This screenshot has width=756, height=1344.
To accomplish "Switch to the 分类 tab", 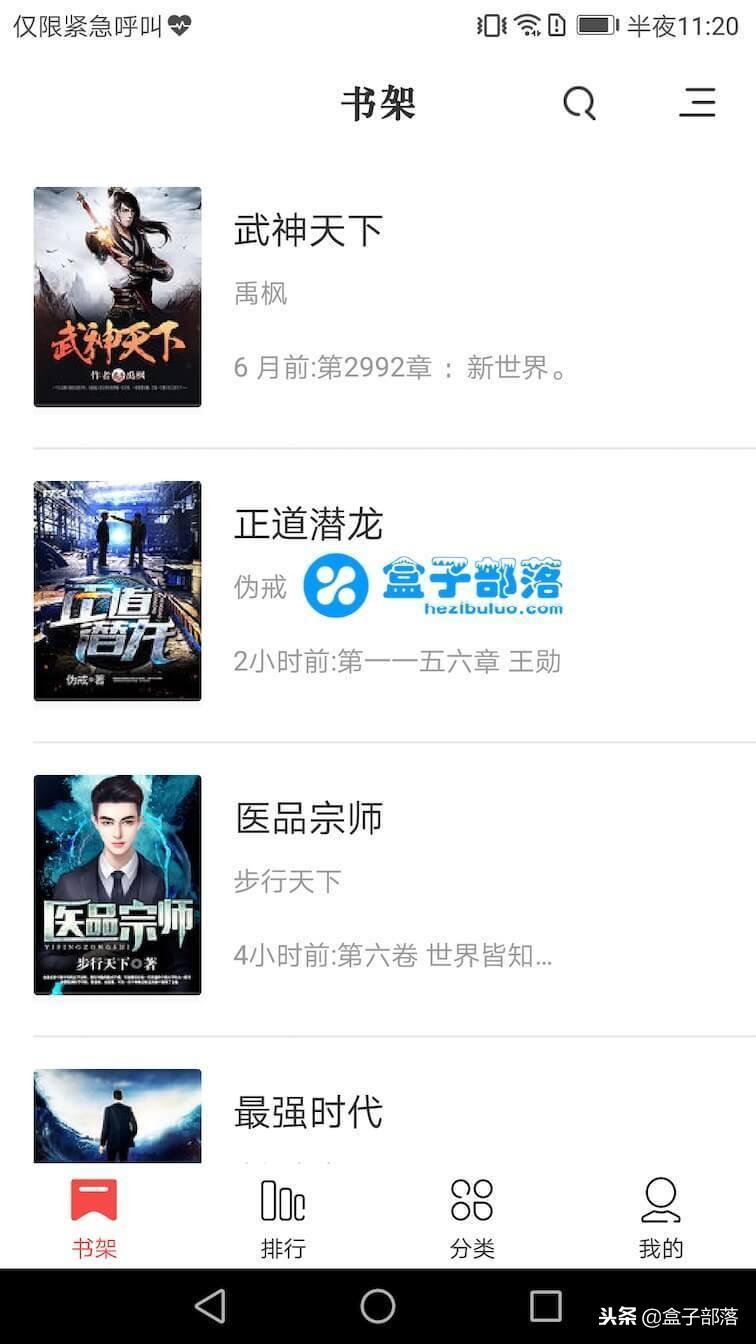I will pyautogui.click(x=472, y=1218).
